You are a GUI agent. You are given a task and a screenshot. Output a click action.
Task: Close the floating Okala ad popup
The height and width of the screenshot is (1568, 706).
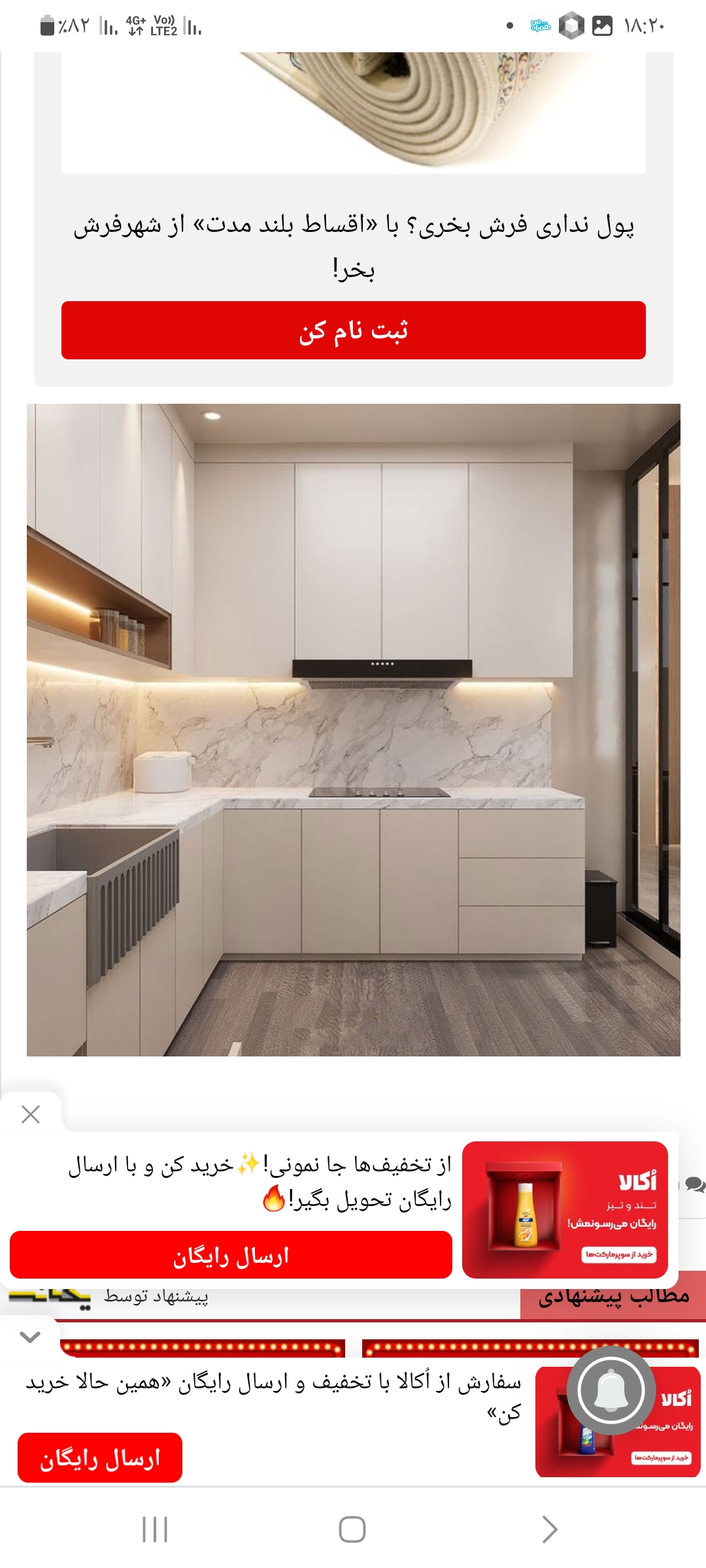pos(31,1114)
